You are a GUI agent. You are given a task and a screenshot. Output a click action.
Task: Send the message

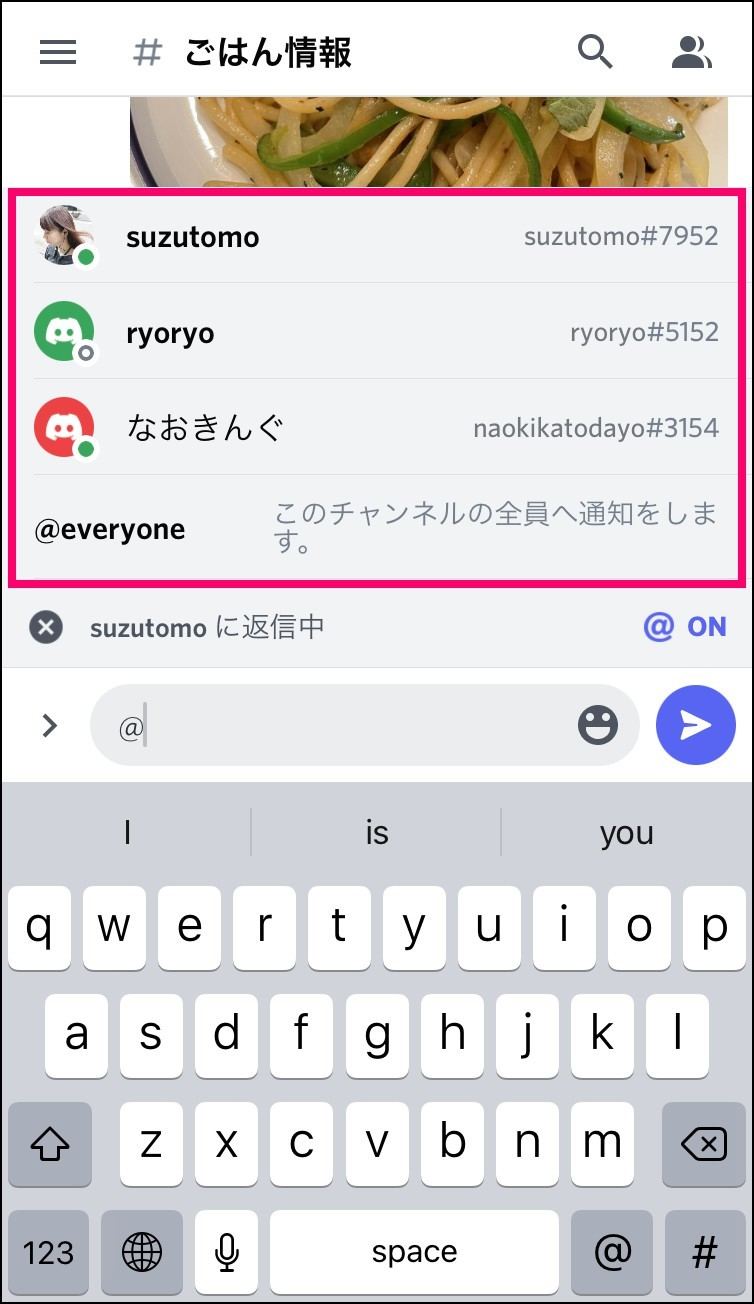point(695,726)
